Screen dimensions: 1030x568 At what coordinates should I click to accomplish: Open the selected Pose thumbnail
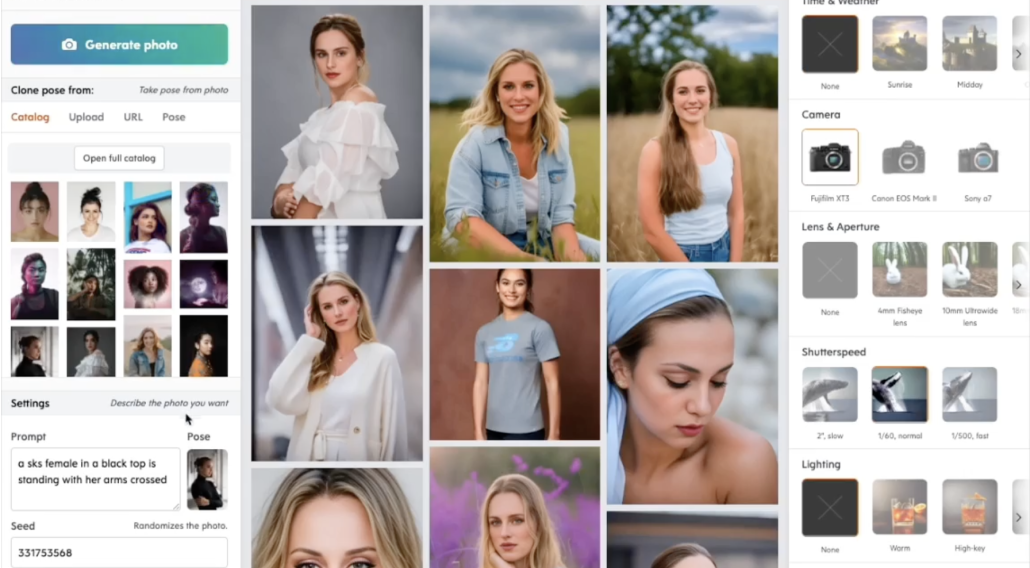coord(207,479)
